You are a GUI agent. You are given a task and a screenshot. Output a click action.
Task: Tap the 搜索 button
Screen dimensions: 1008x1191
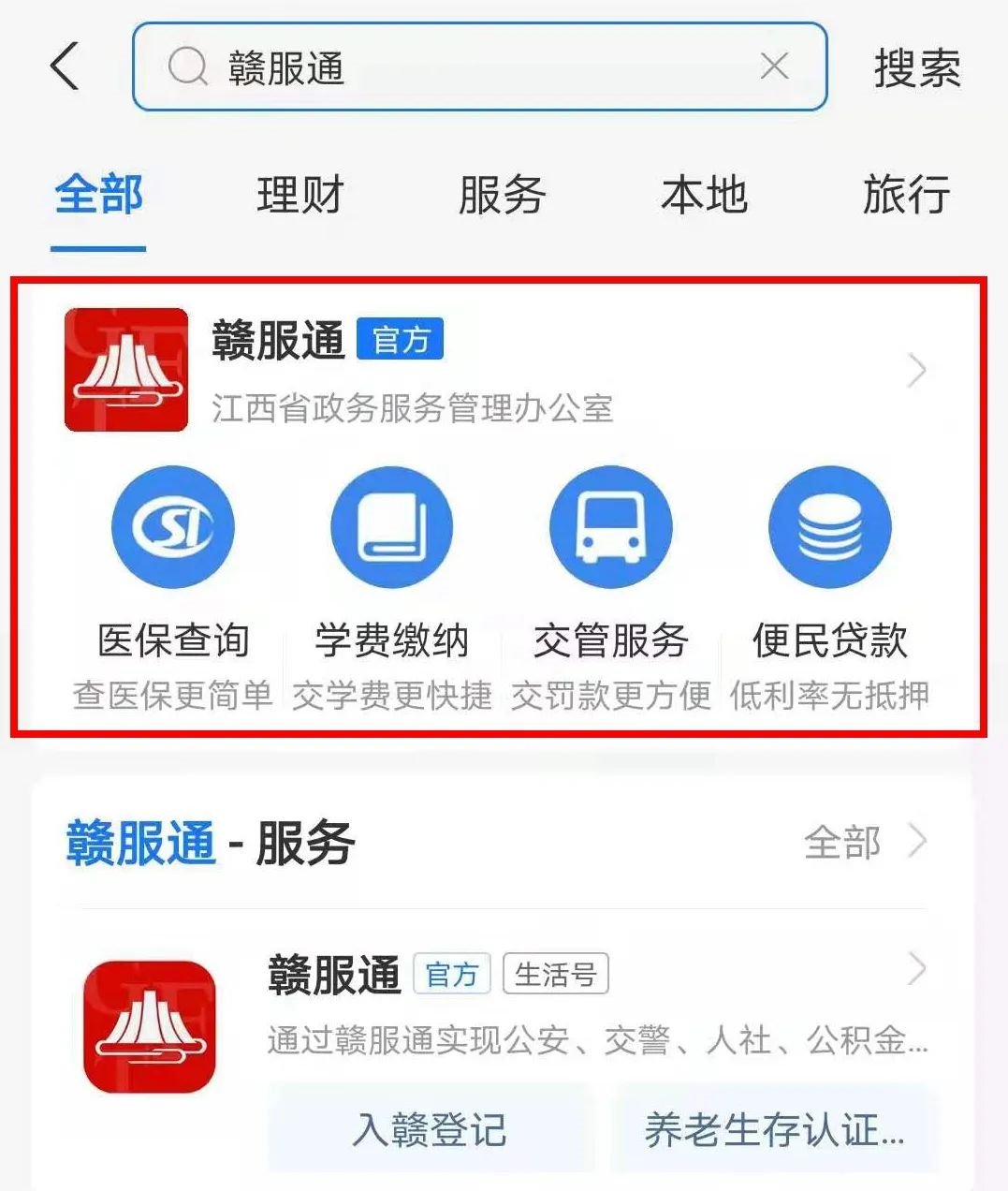click(916, 68)
